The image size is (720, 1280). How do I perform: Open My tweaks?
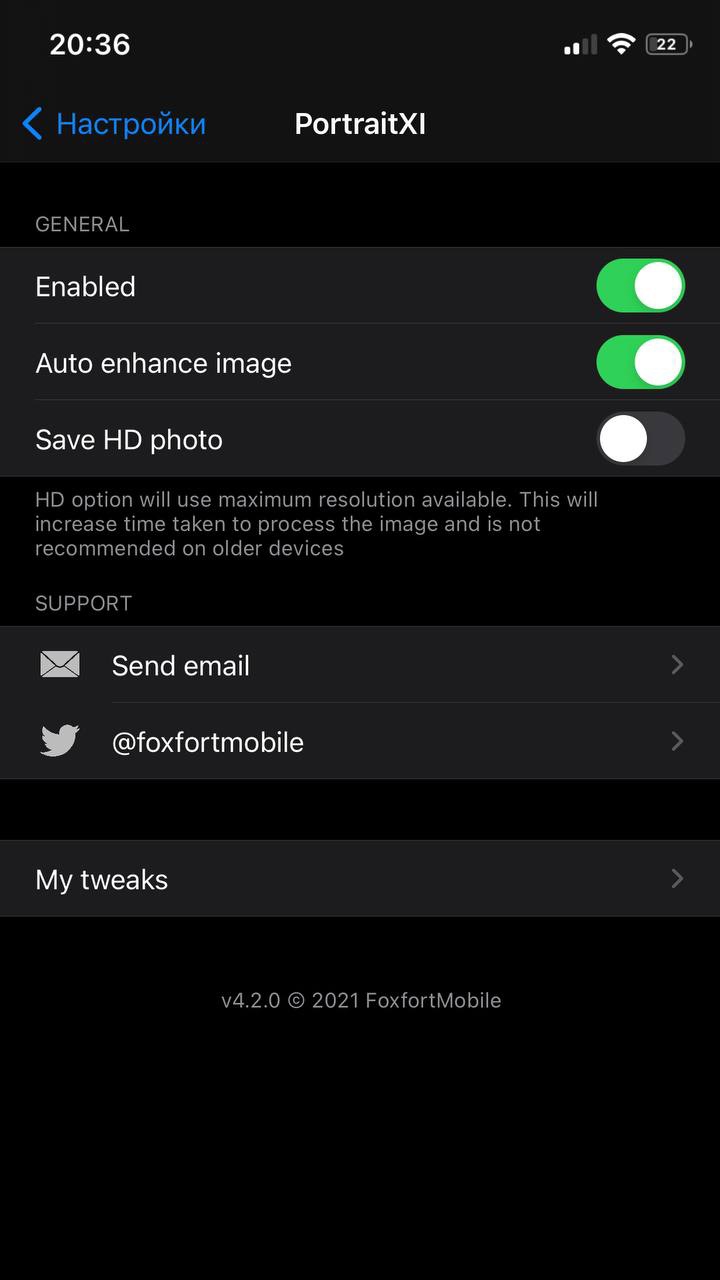[x=360, y=879]
